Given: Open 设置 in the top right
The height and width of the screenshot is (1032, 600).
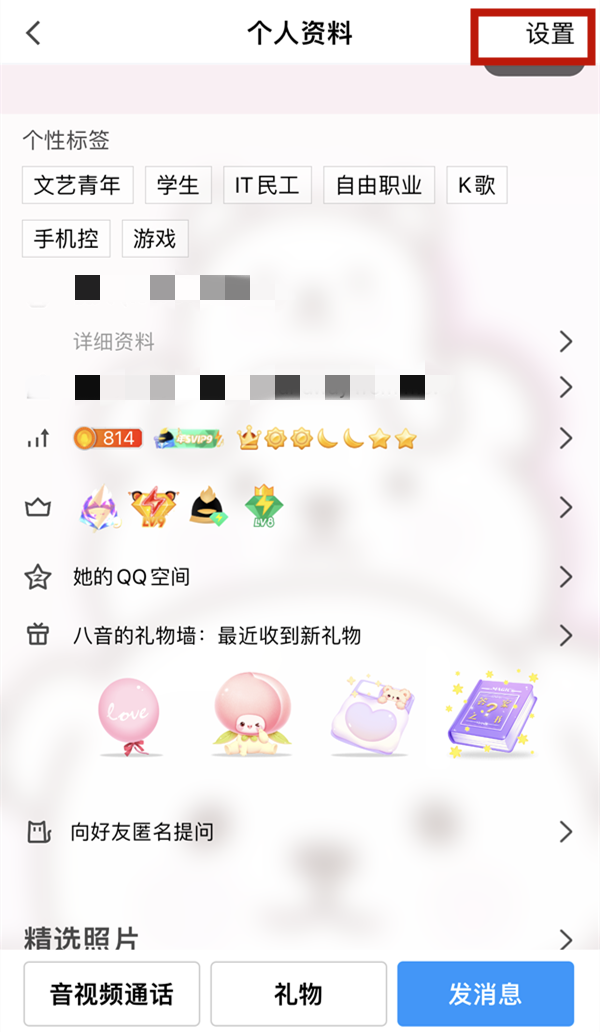Looking at the screenshot, I should [x=550, y=33].
